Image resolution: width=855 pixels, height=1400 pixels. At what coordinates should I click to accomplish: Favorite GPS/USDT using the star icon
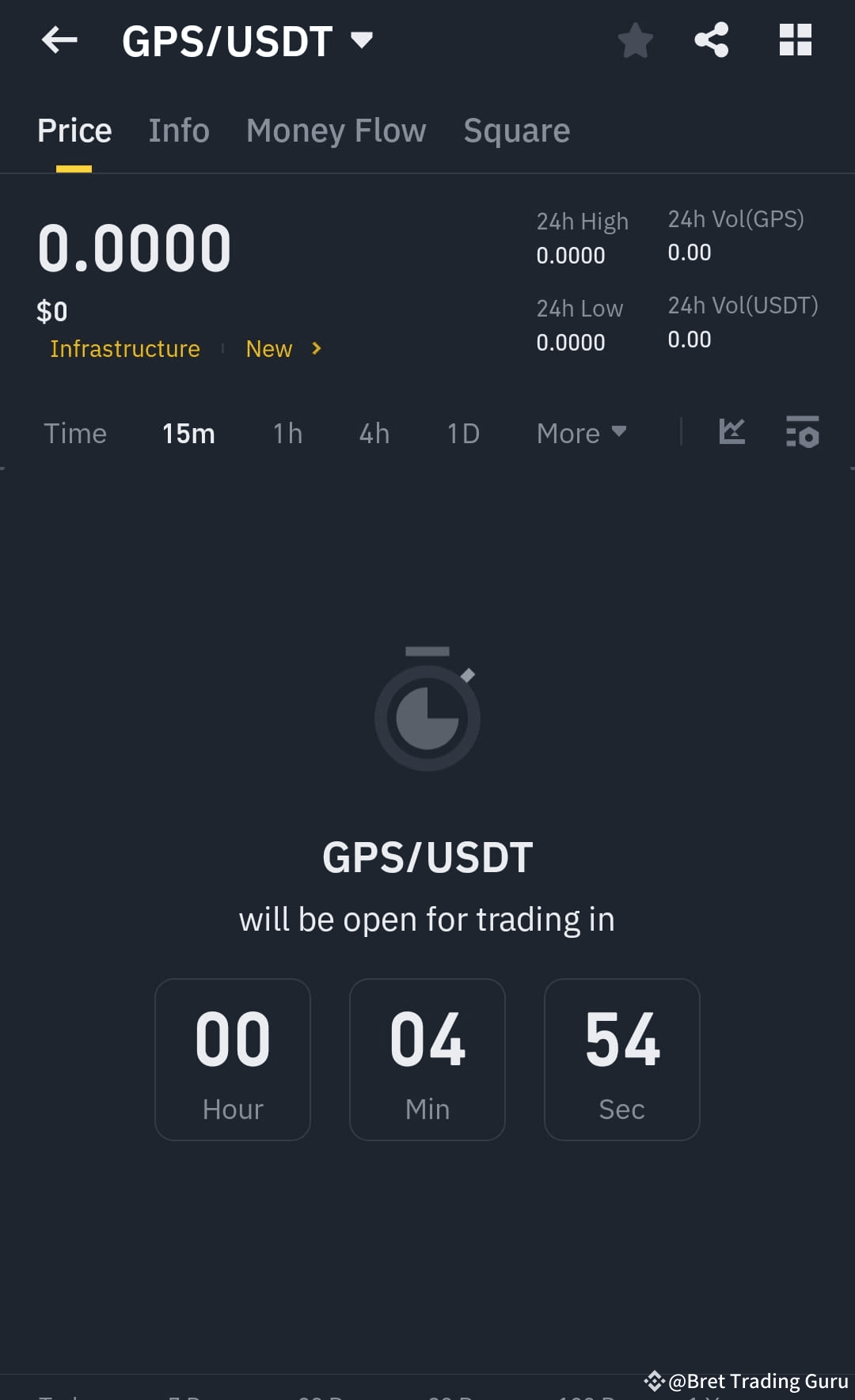coord(634,40)
